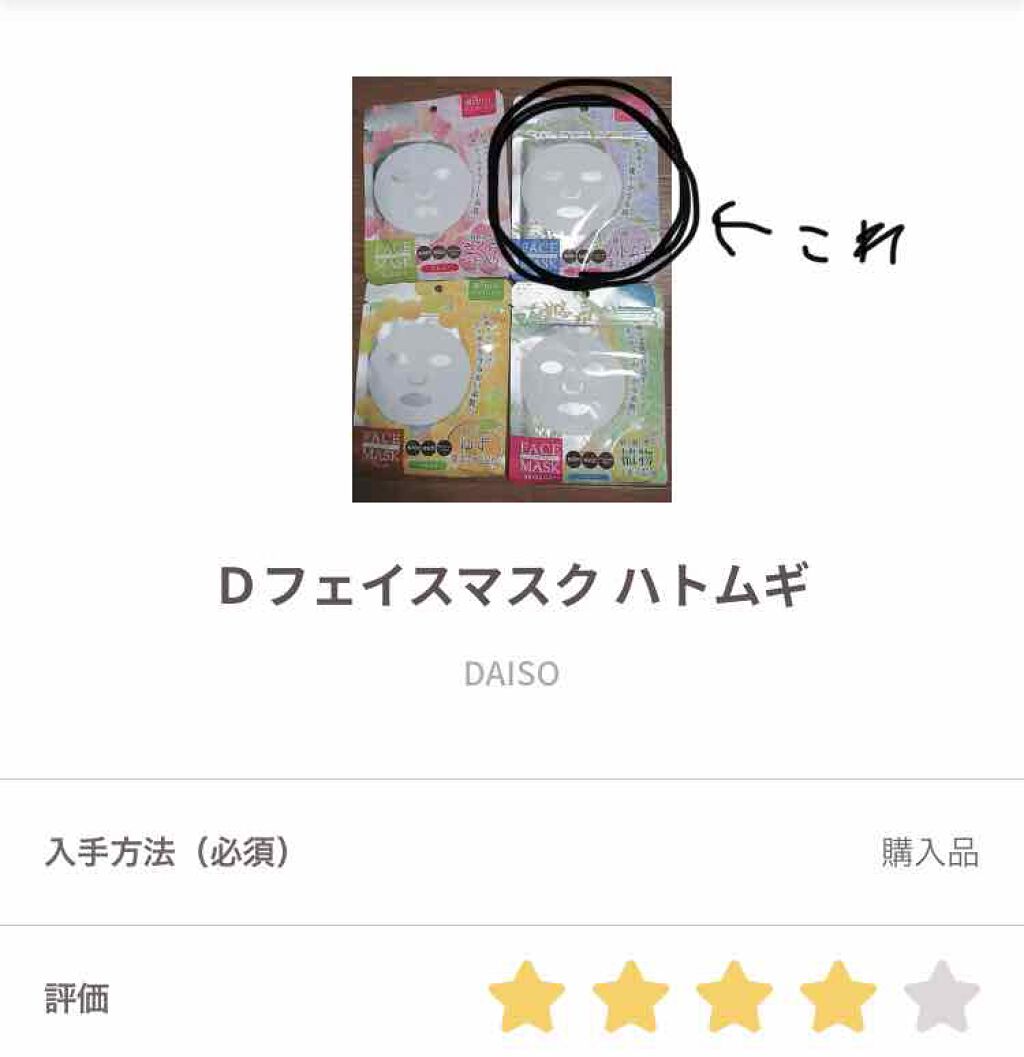Open the 入手方法 row showing 購入品

512,852
